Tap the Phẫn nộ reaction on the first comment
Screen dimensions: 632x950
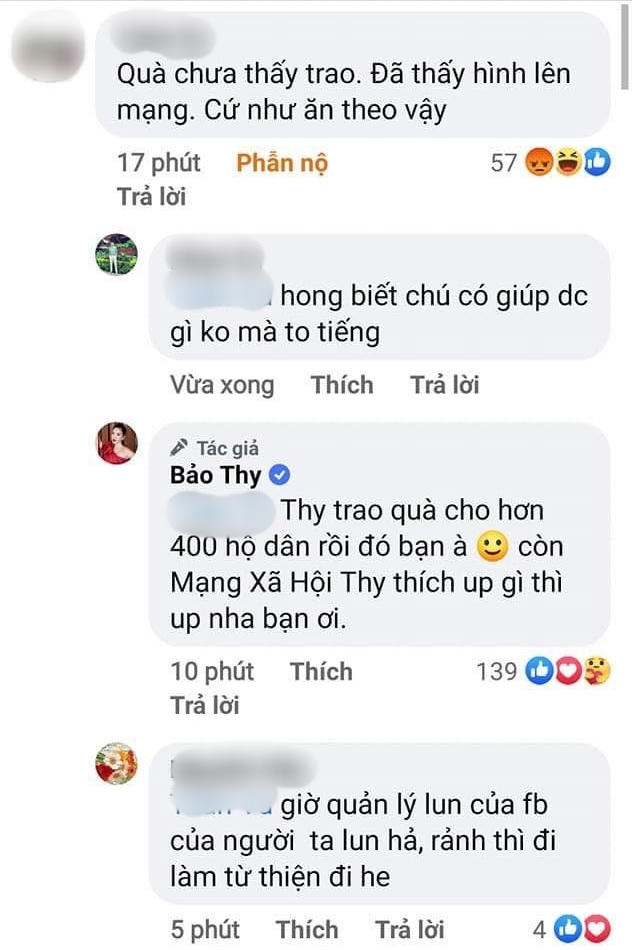point(281,163)
